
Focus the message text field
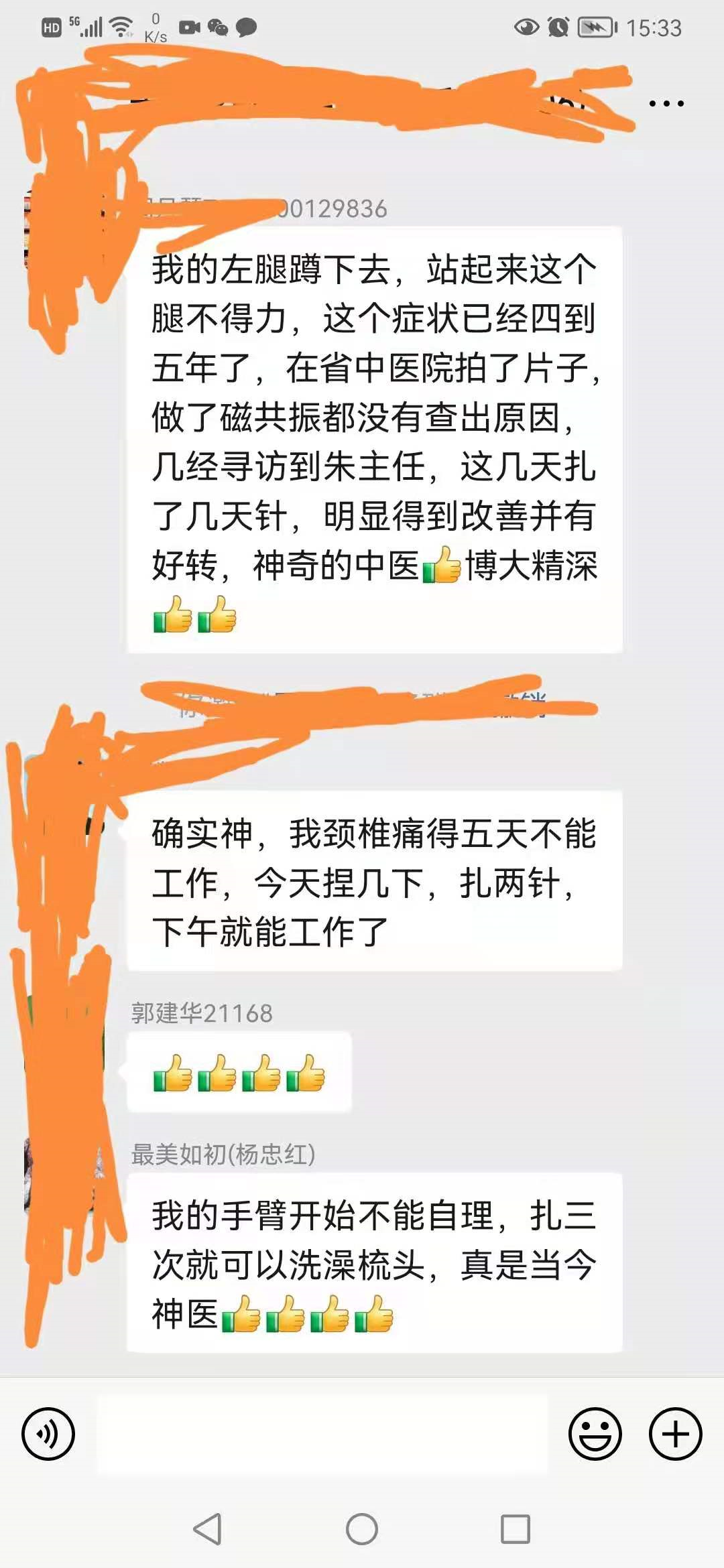coord(322,1434)
